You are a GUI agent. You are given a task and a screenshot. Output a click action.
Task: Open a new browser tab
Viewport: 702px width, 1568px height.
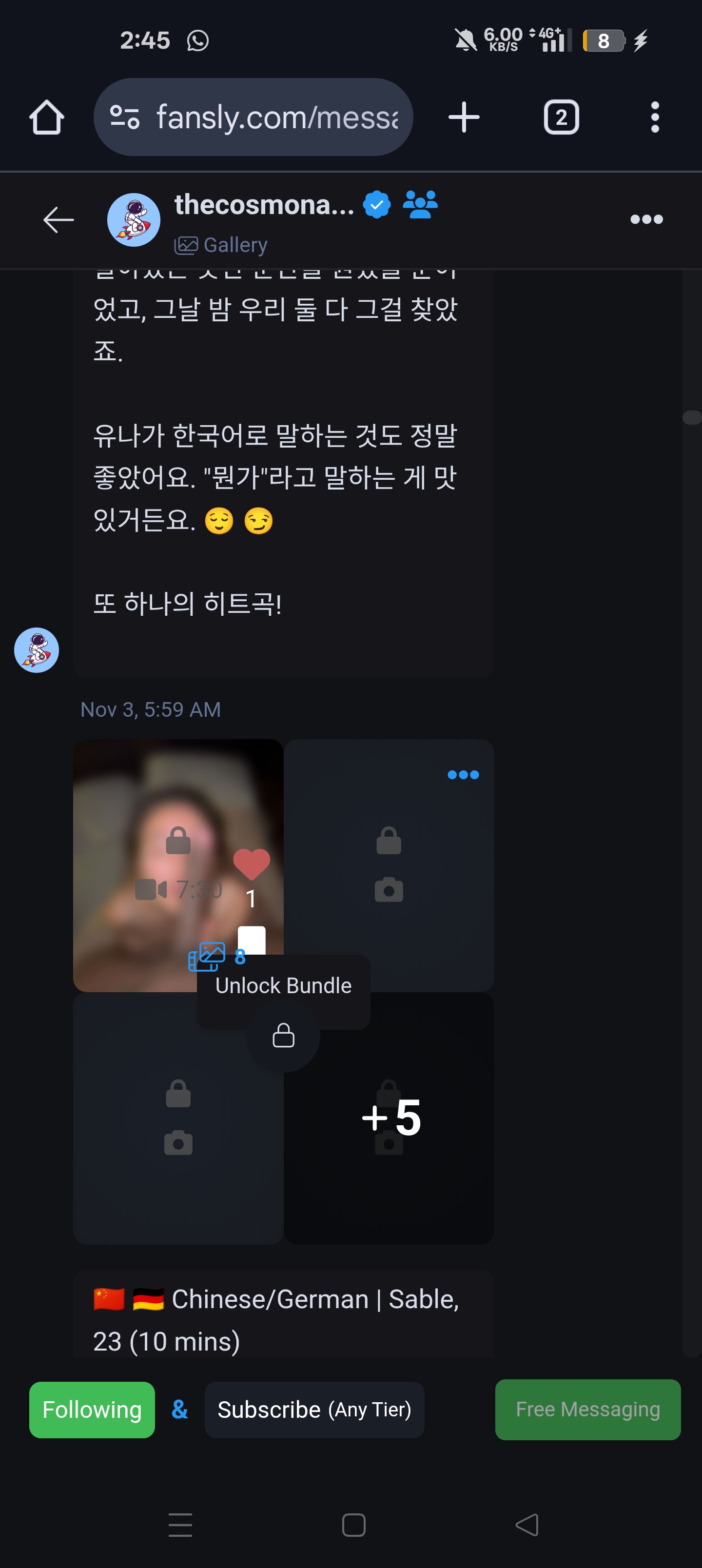(x=464, y=117)
